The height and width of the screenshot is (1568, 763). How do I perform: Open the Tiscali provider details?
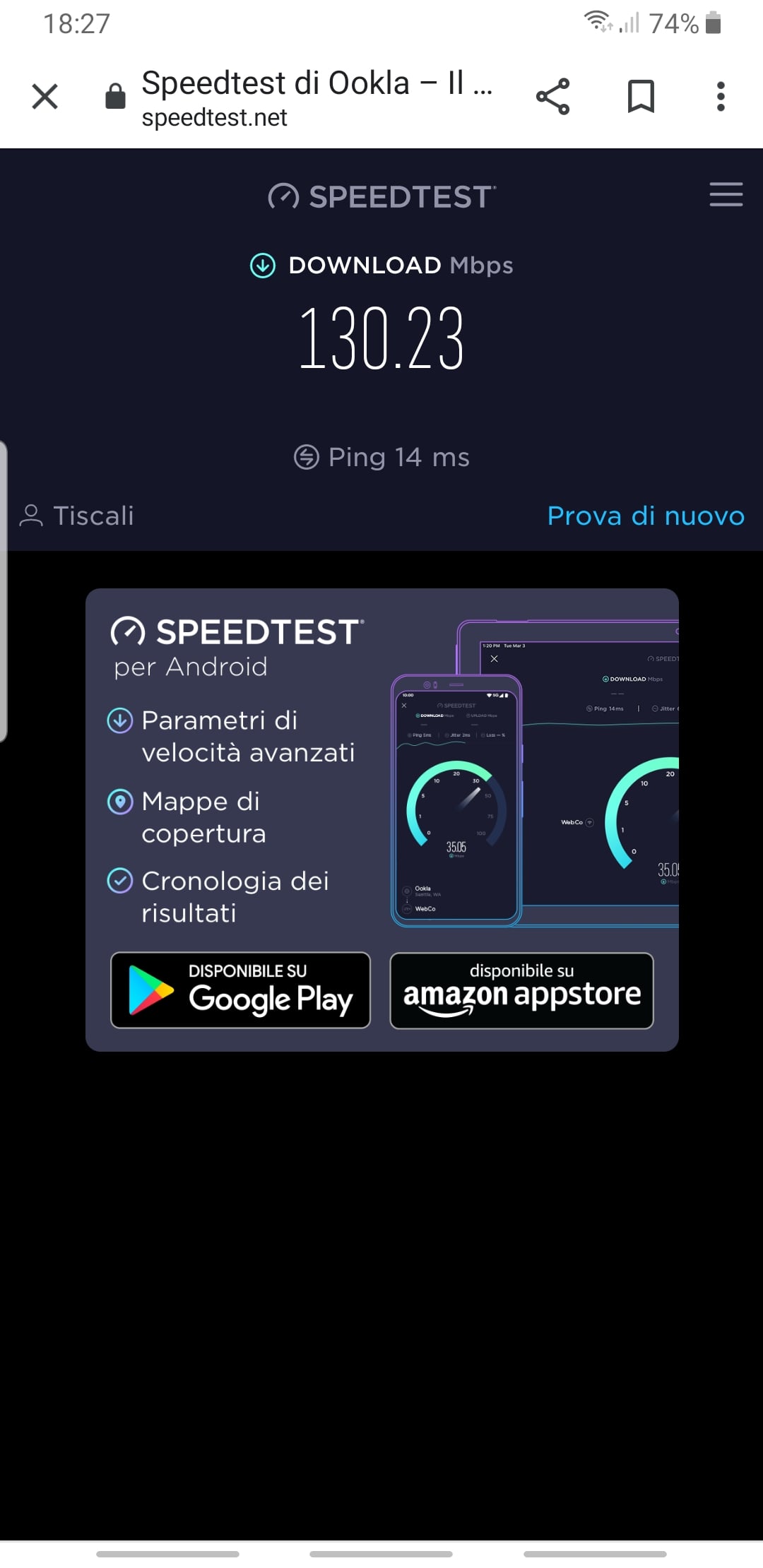[x=78, y=516]
